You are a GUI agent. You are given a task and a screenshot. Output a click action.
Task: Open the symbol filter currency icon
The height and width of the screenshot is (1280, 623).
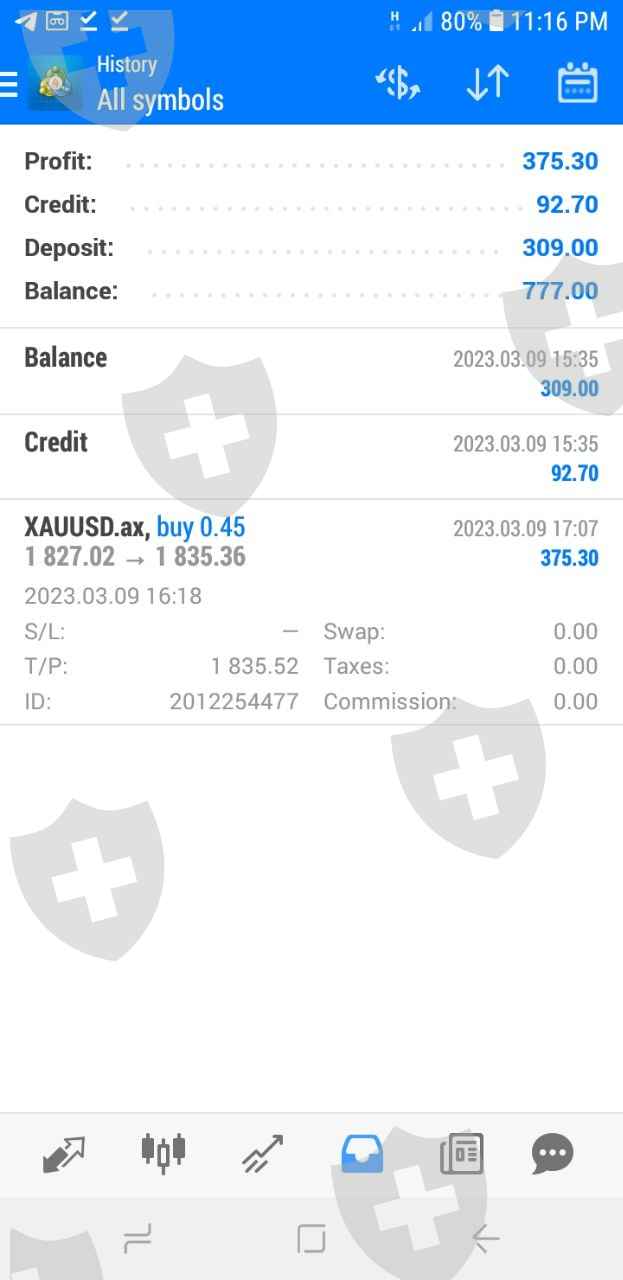pyautogui.click(x=397, y=84)
